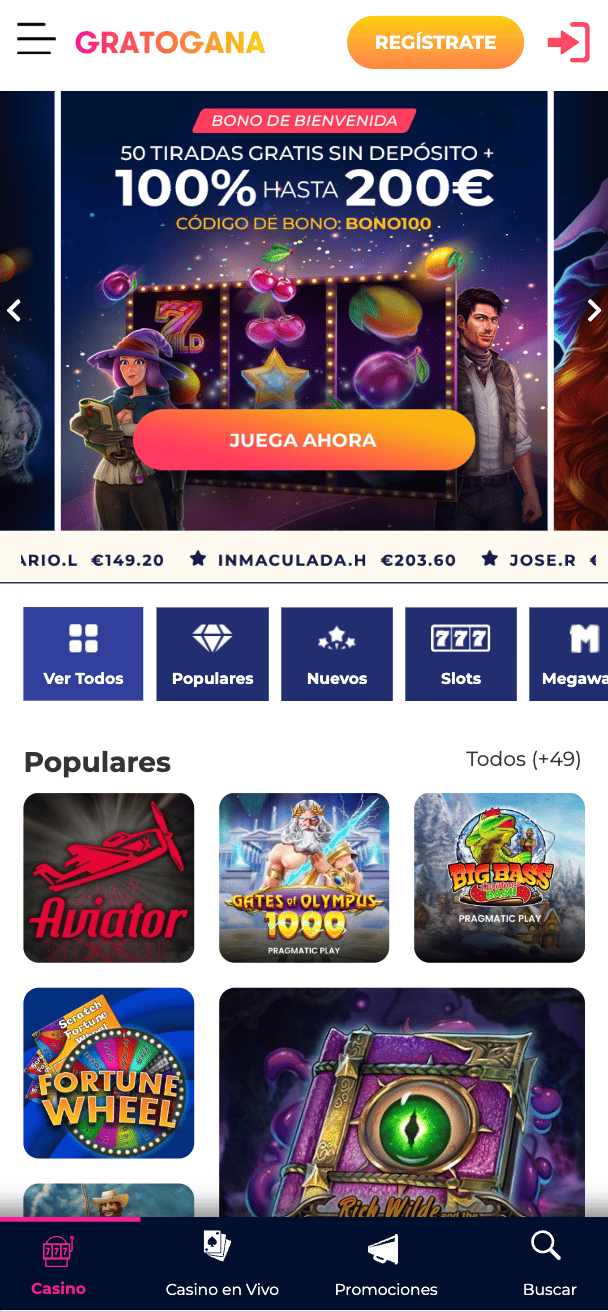Show the previous banner slide

[x=14, y=310]
